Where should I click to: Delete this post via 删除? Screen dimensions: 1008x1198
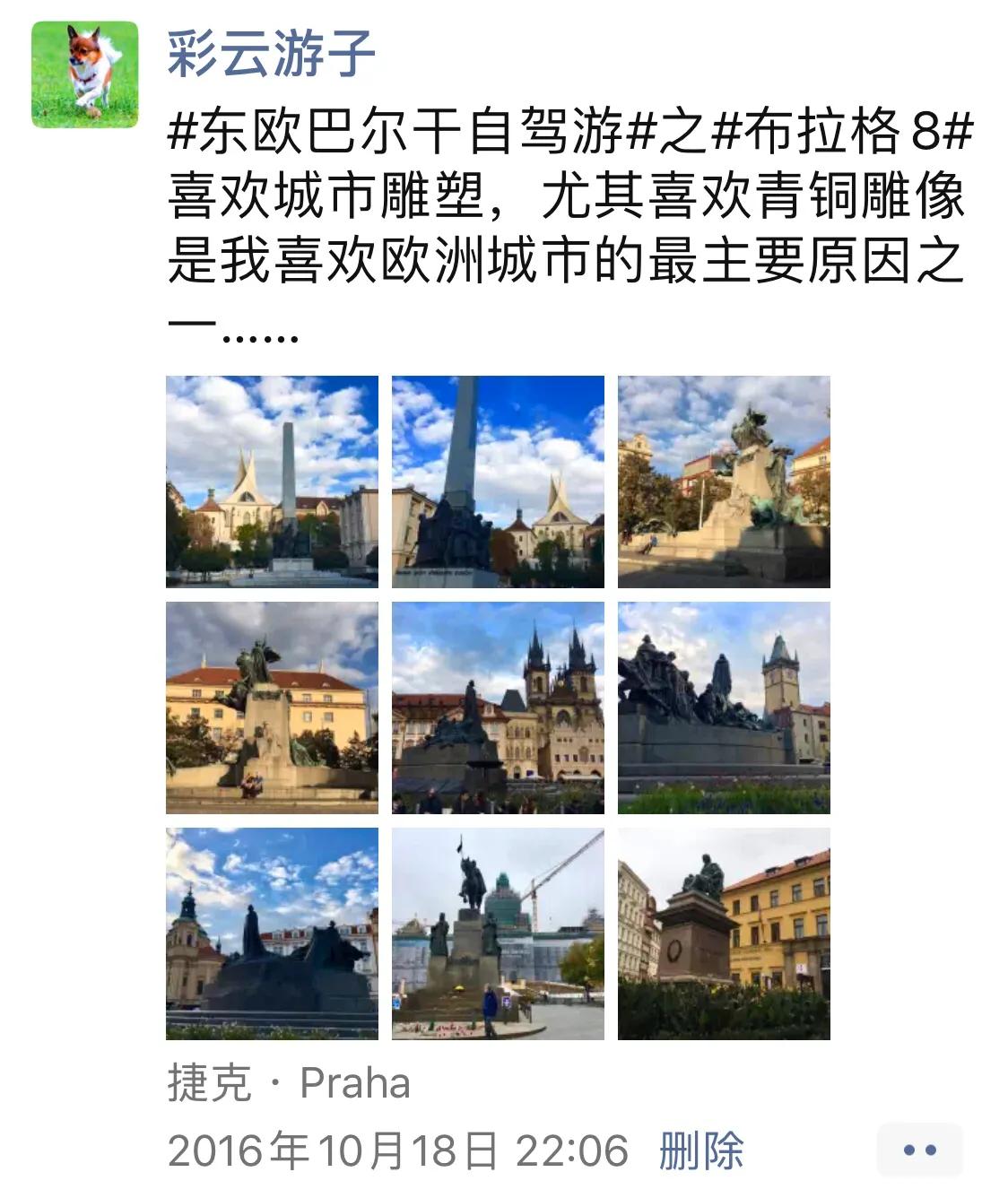point(701,1150)
